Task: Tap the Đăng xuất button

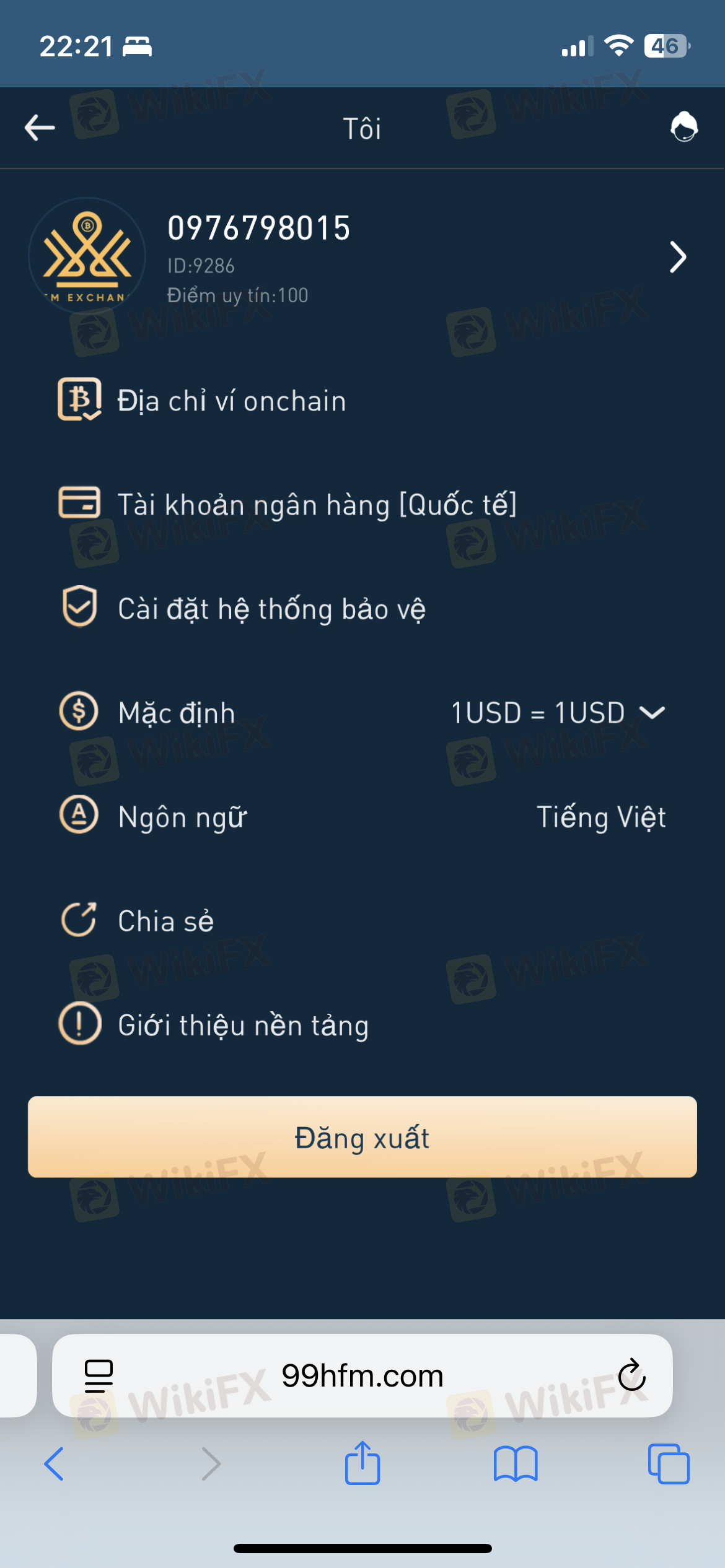Action: point(362,1137)
